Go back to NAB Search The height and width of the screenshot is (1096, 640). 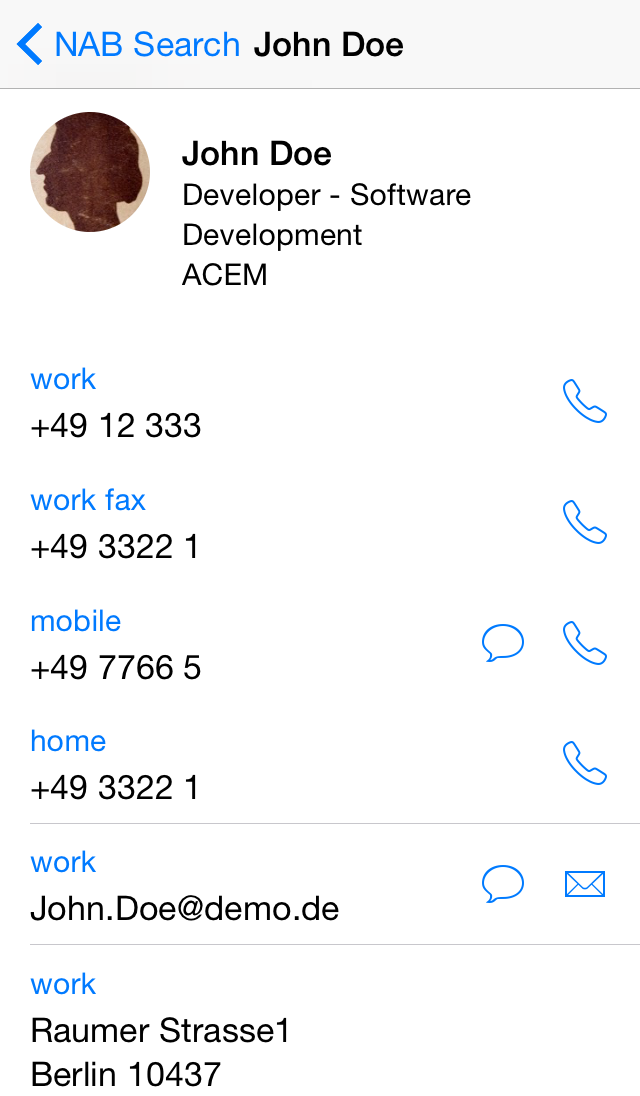coord(129,45)
